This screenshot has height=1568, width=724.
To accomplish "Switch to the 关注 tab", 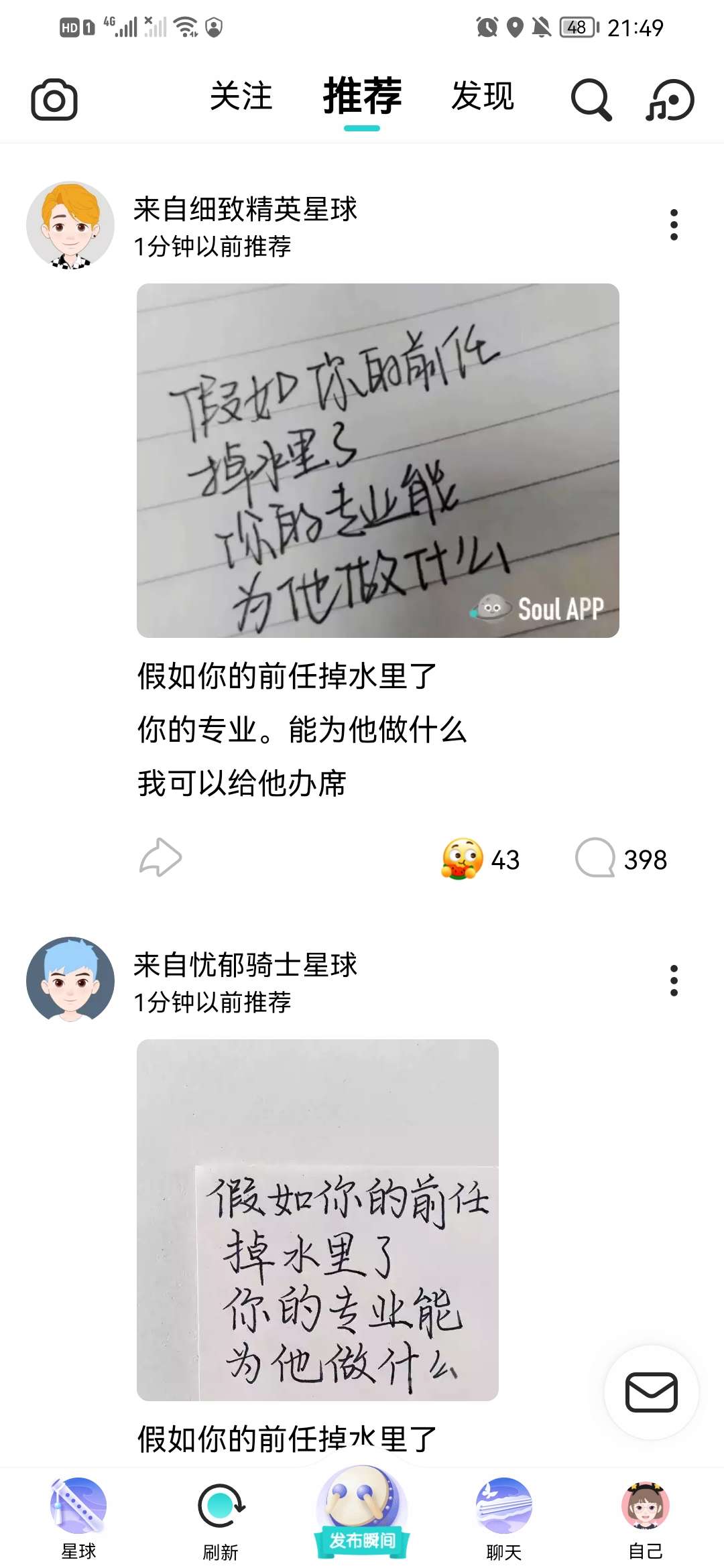I will pyautogui.click(x=241, y=96).
